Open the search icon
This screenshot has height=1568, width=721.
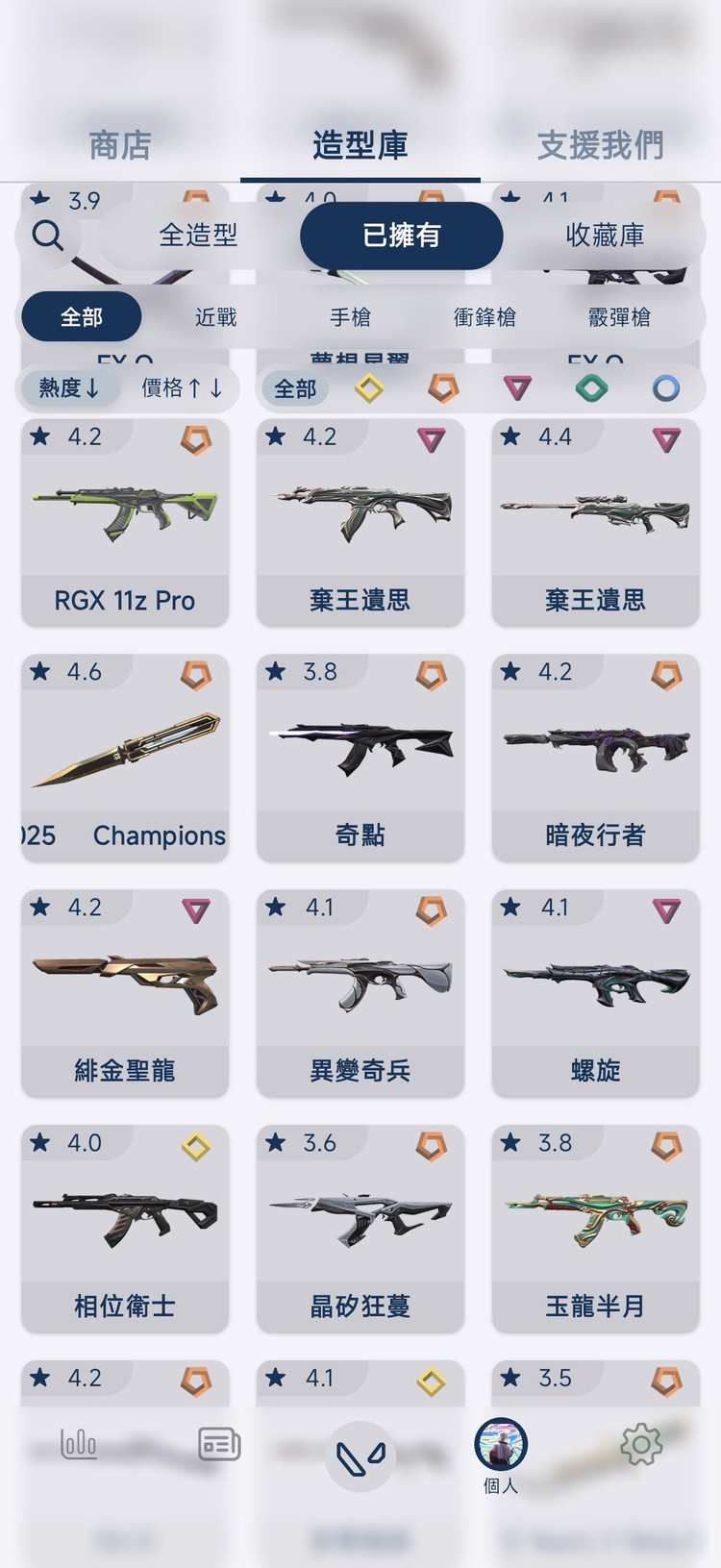pos(48,234)
